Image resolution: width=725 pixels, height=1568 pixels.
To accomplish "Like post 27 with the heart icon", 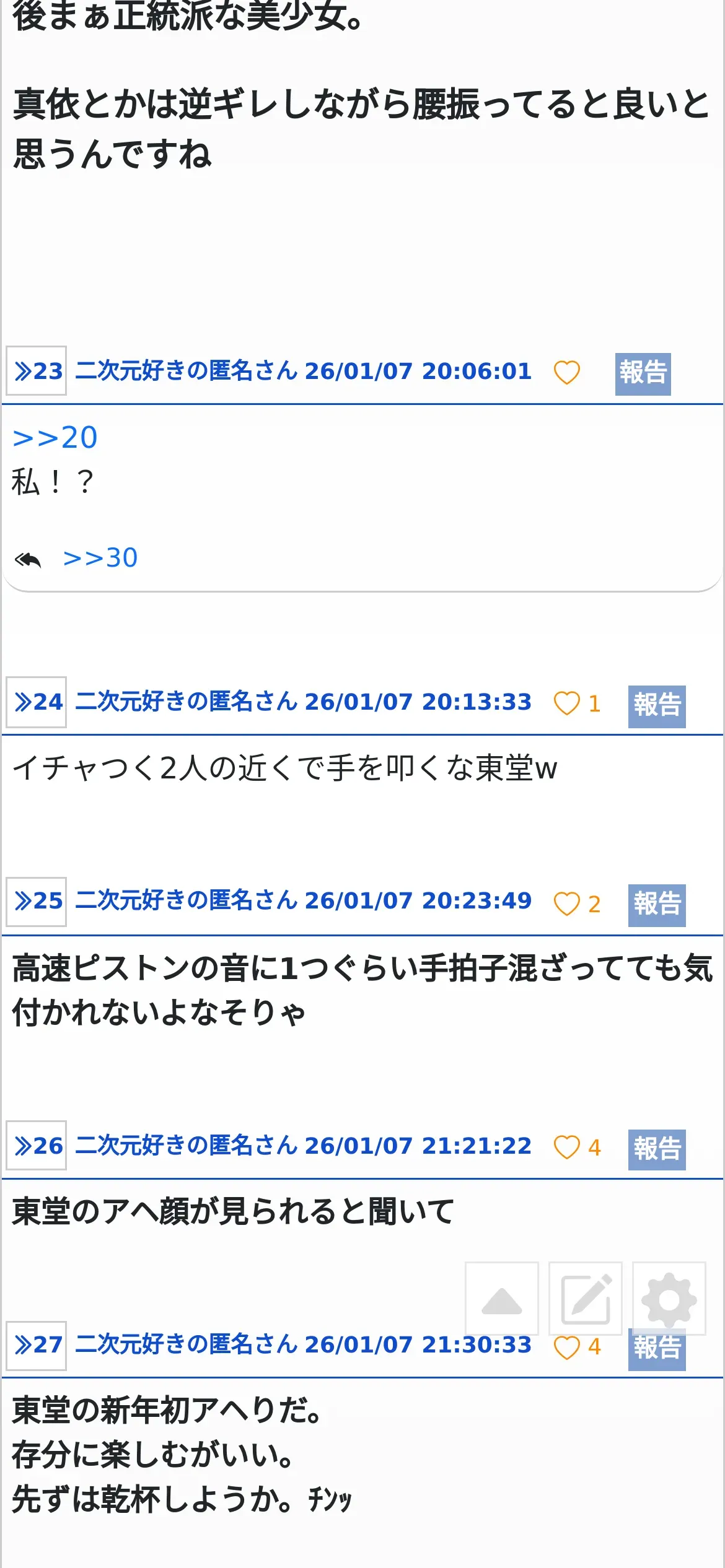I will click(566, 1348).
